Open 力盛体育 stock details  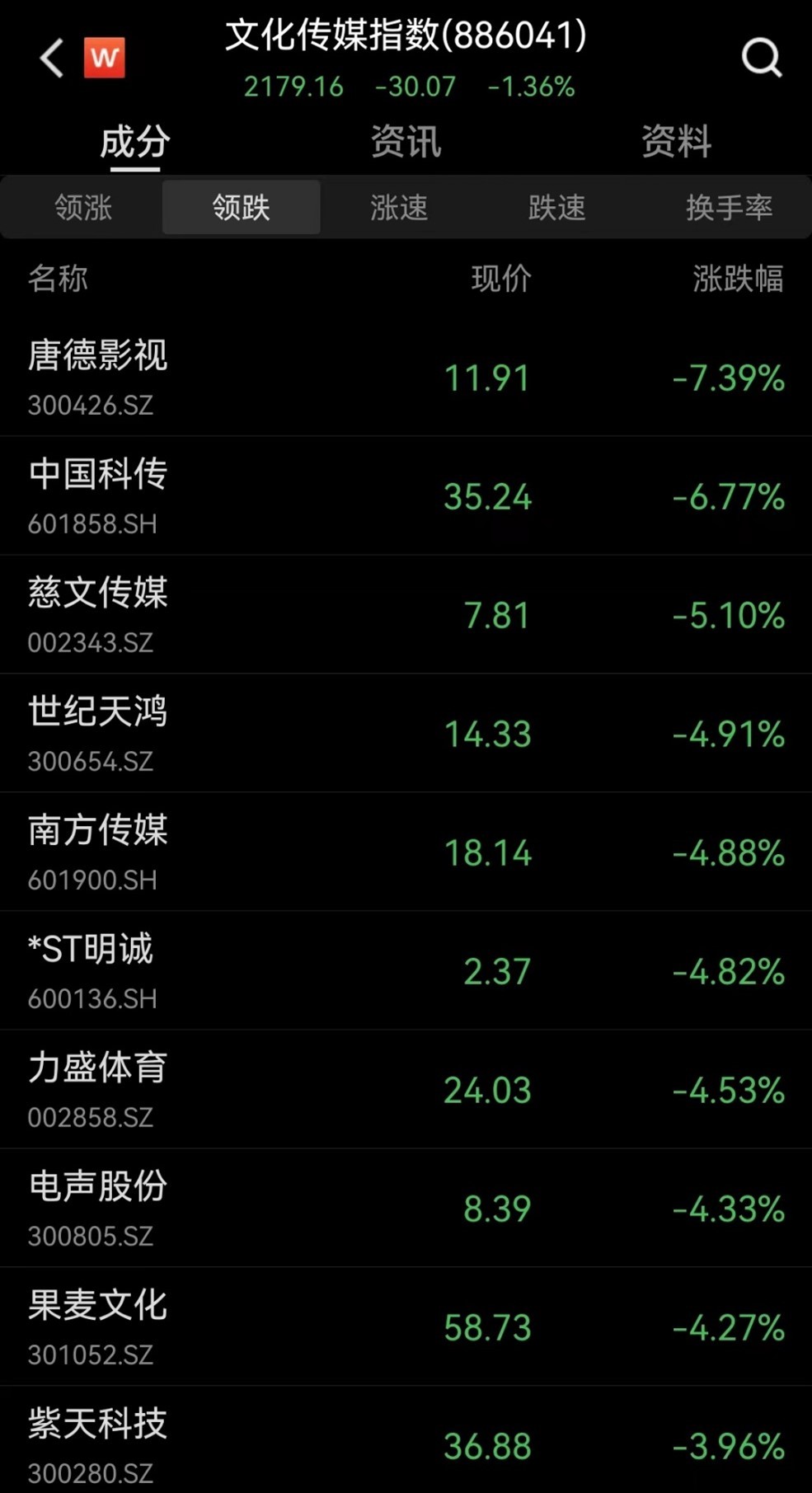tap(406, 1090)
